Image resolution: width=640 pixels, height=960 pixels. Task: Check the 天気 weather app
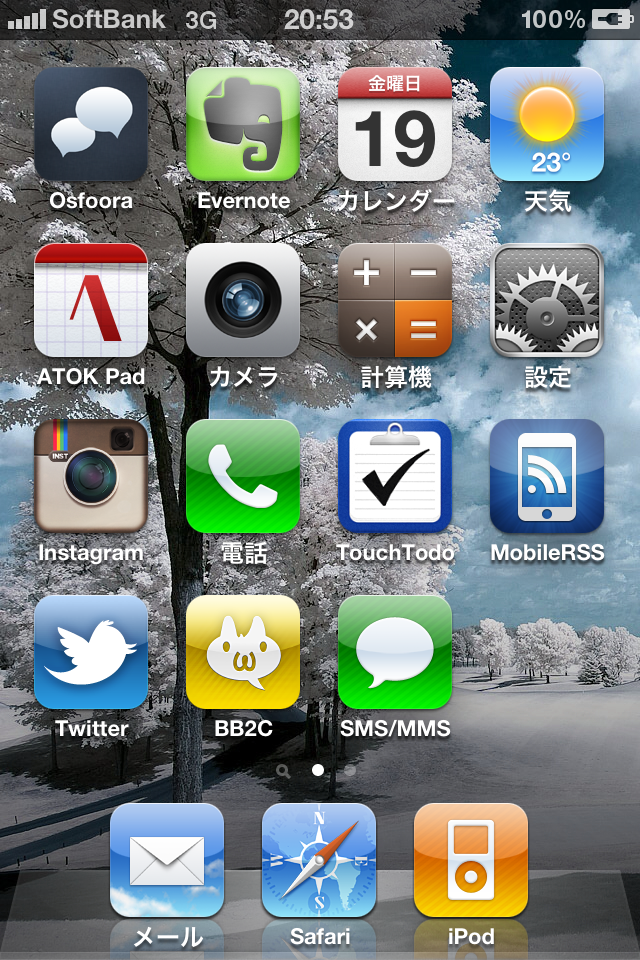[547, 124]
